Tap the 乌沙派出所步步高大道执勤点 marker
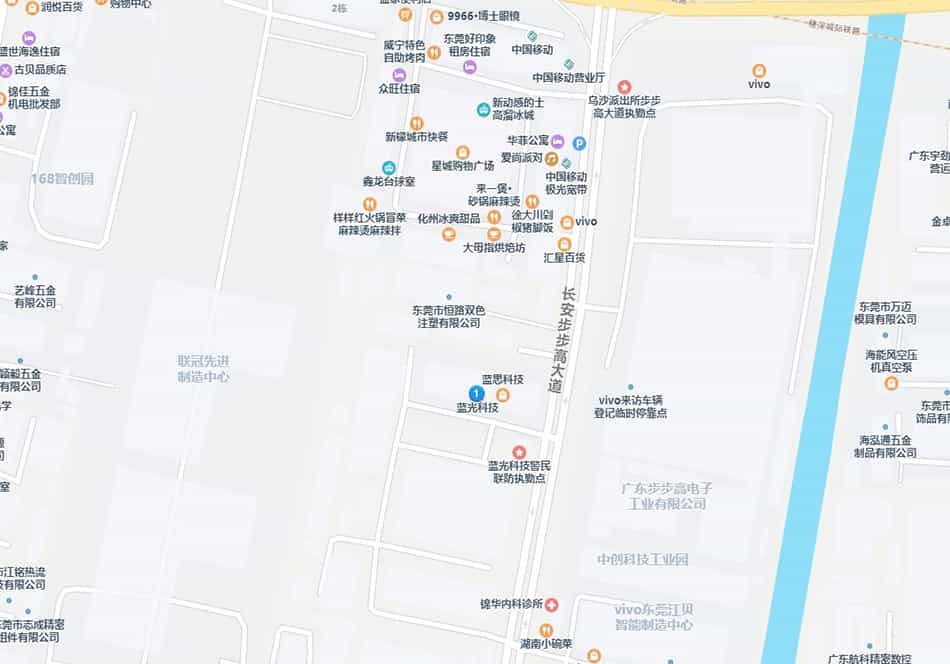 click(624, 87)
